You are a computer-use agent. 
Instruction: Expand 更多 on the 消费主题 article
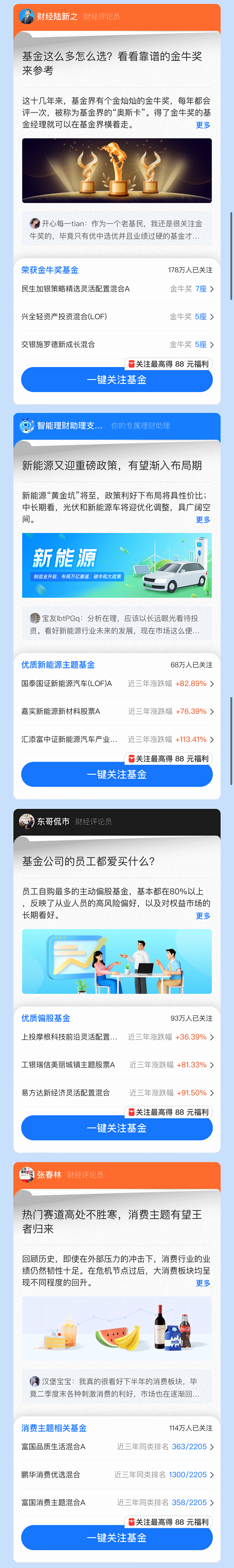(x=203, y=1283)
